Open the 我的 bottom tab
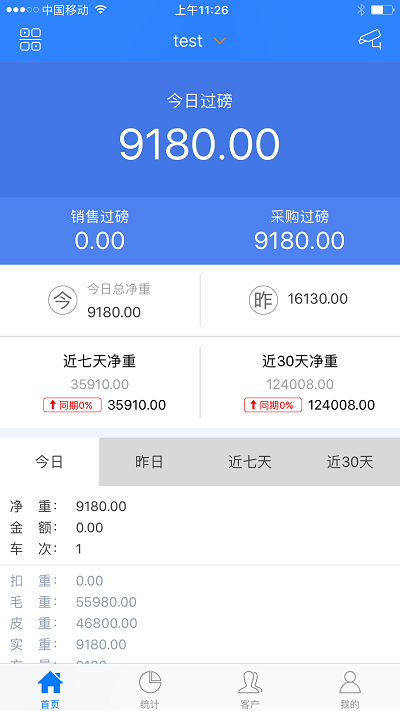This screenshot has width=400, height=711. click(350, 688)
